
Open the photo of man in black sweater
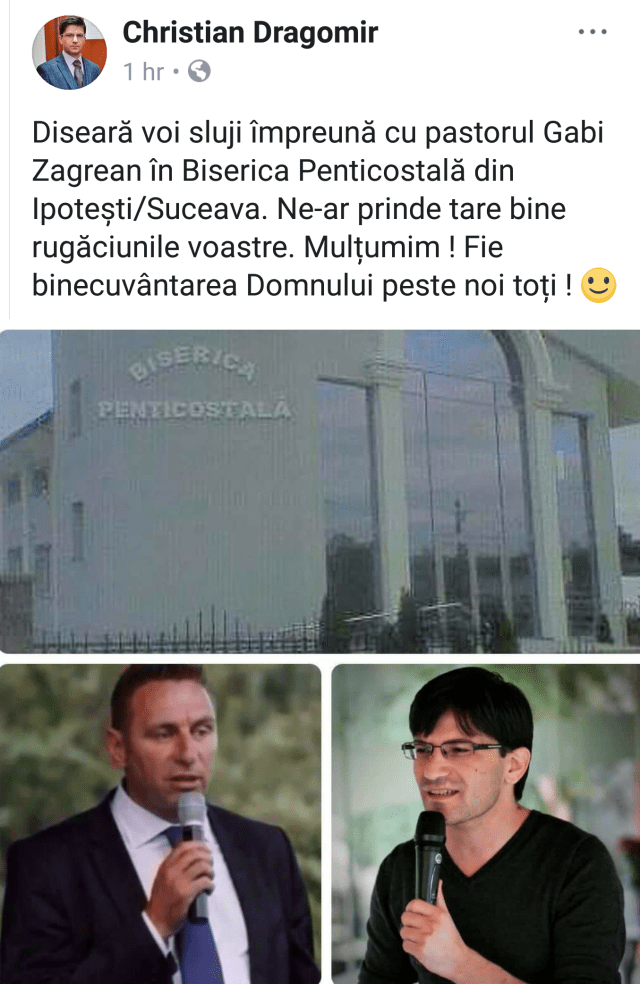point(486,823)
